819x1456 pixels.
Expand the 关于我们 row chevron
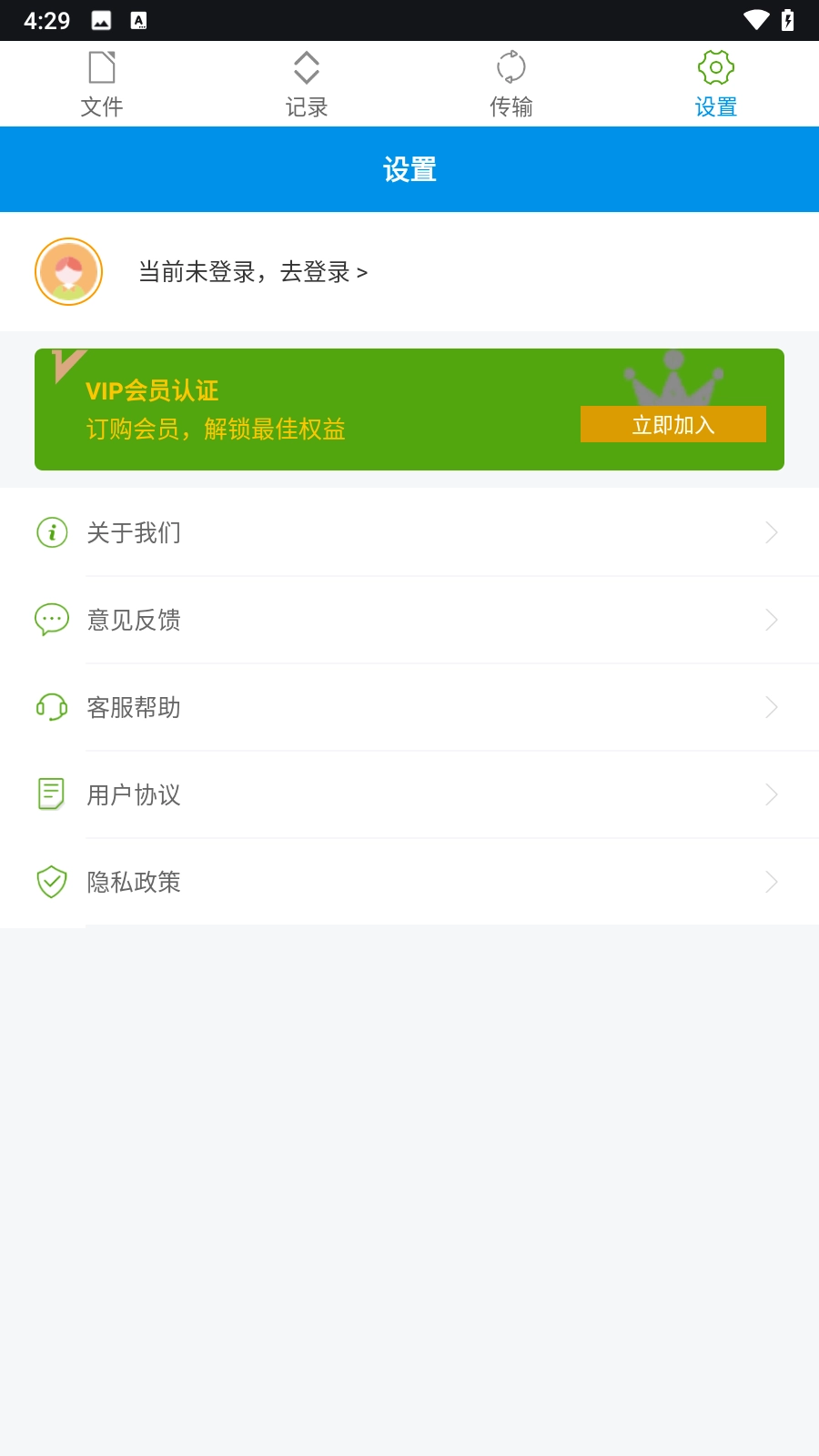(772, 532)
